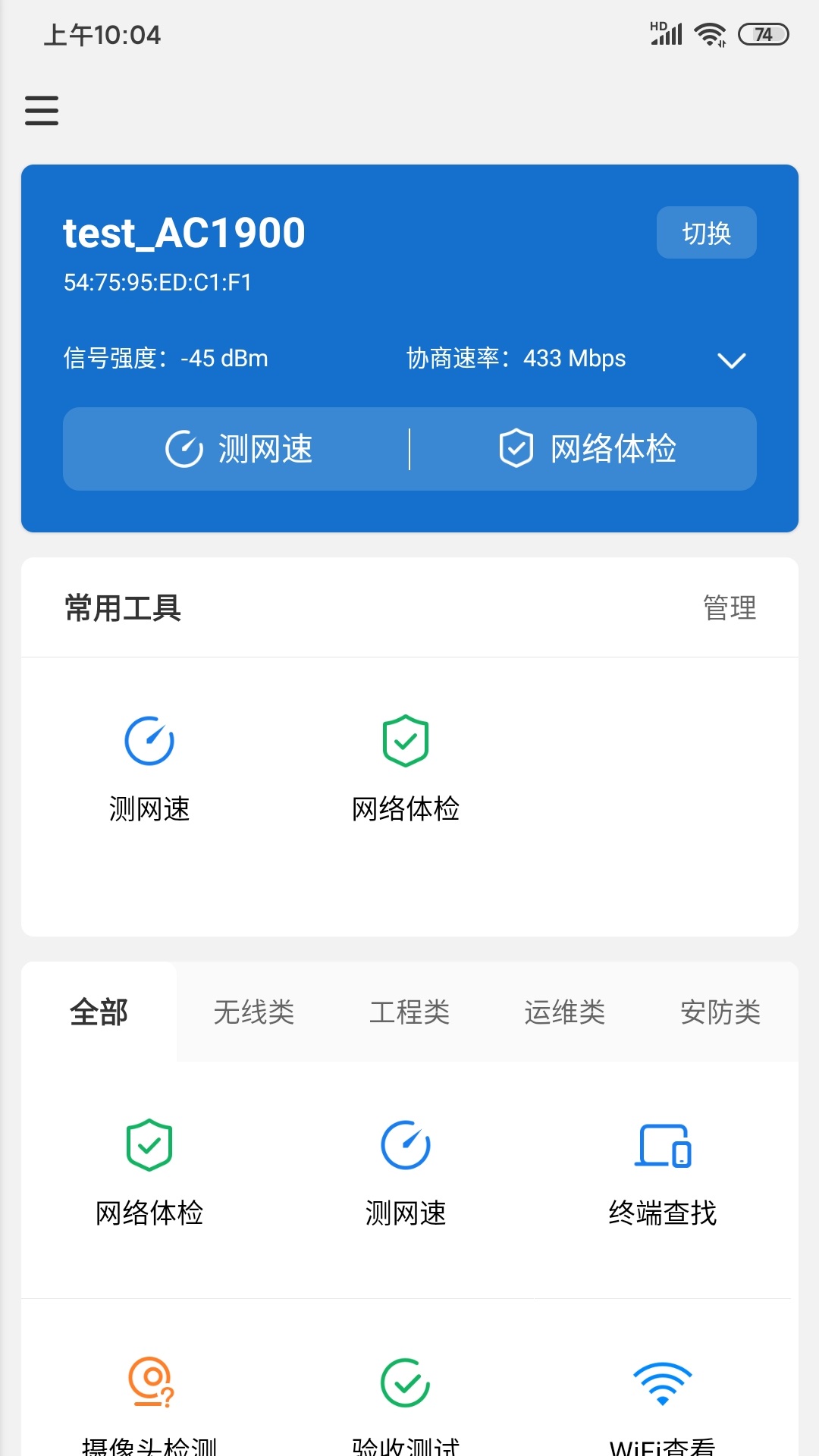Switch to the 安防类 tab
Viewport: 819px width, 1456px height.
pyautogui.click(x=720, y=1012)
